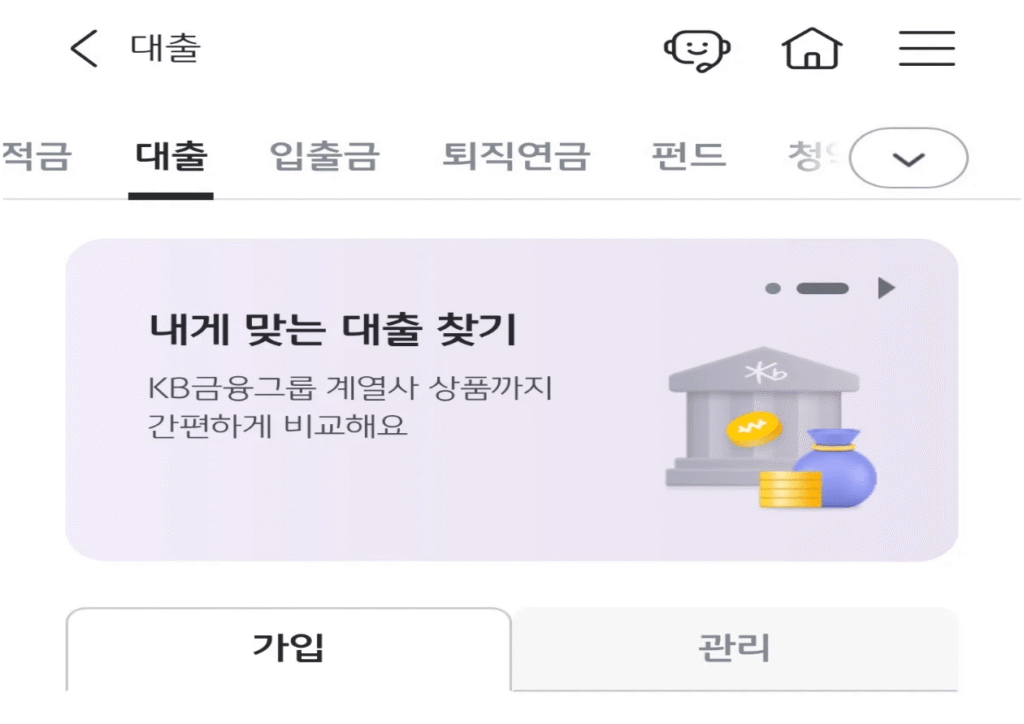Select the 대출 tab
Screen dimensions: 1024x724
coord(171,157)
